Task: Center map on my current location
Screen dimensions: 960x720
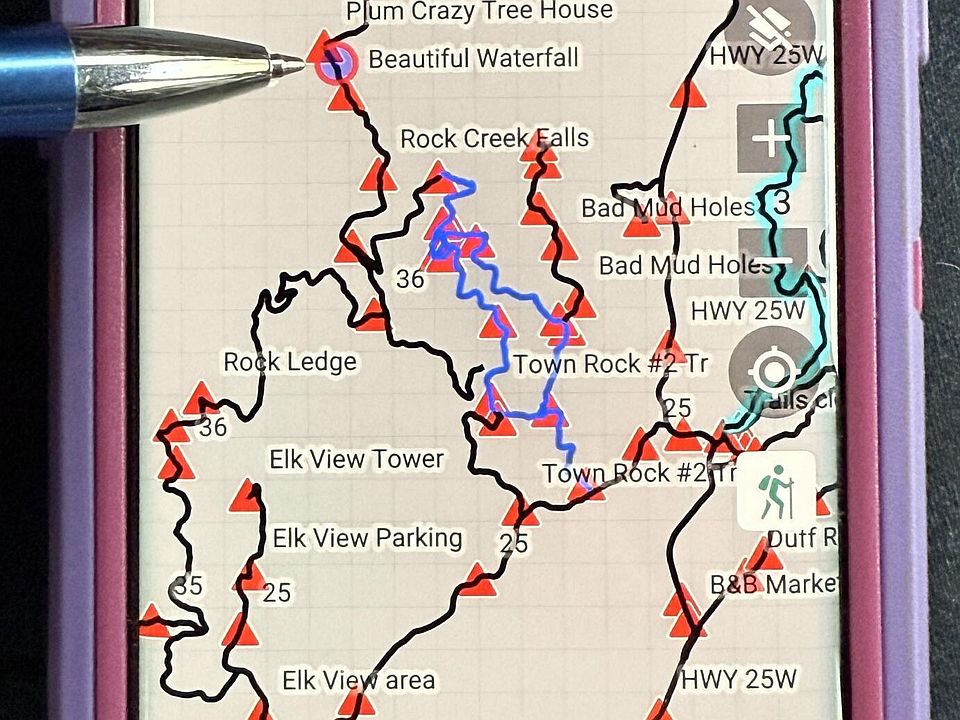Action: pyautogui.click(x=771, y=372)
